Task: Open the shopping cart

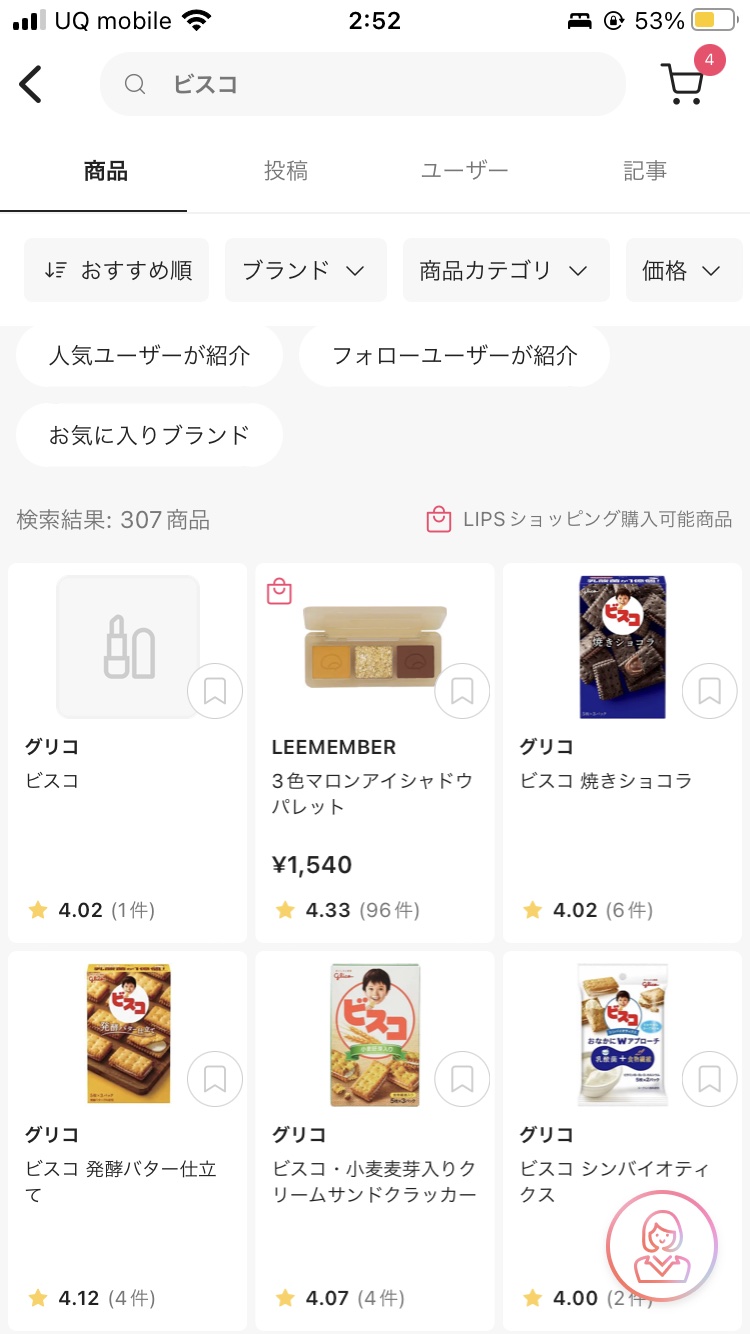Action: pos(684,84)
